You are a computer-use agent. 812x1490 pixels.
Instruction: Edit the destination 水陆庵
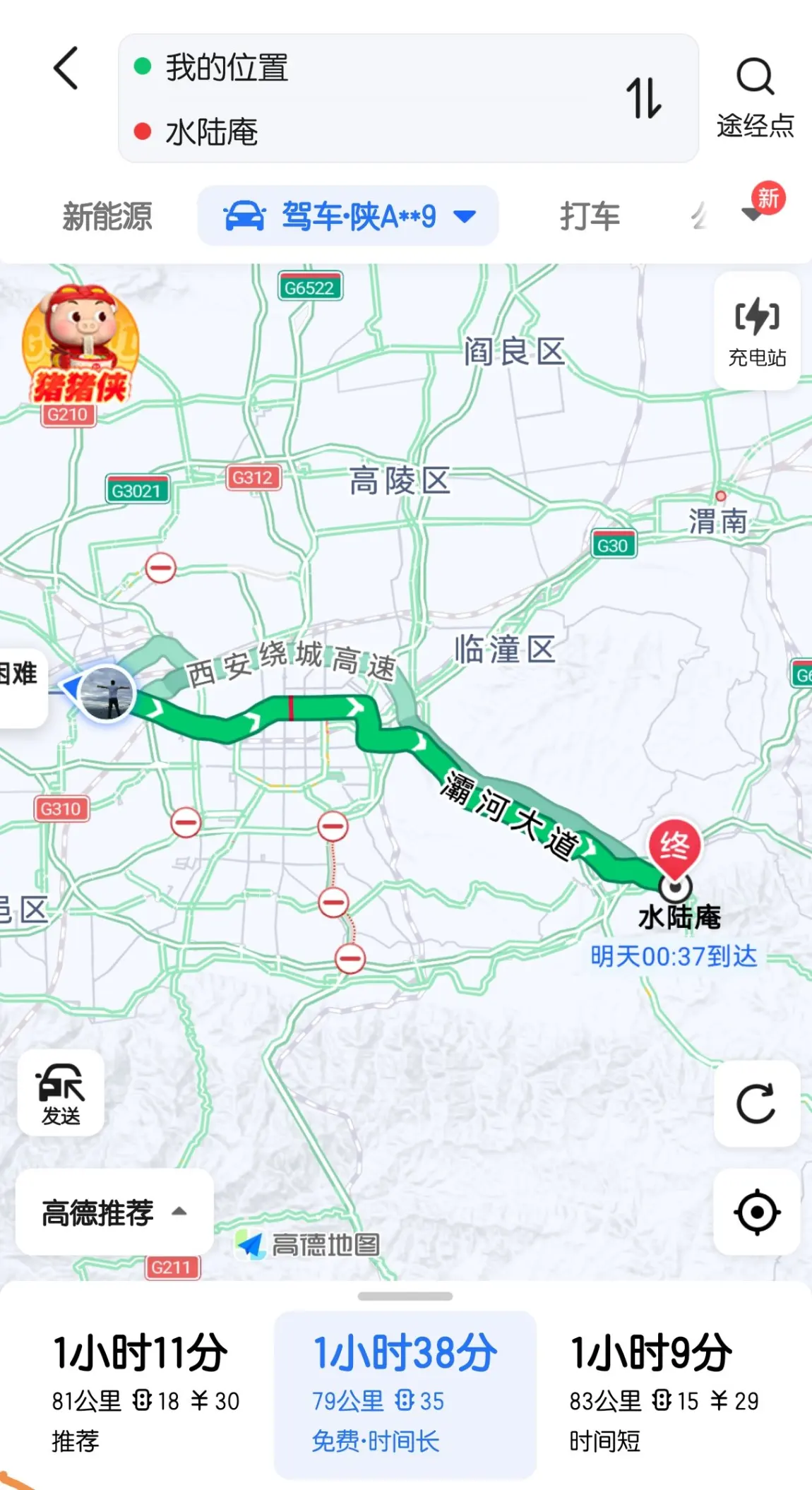point(211,132)
